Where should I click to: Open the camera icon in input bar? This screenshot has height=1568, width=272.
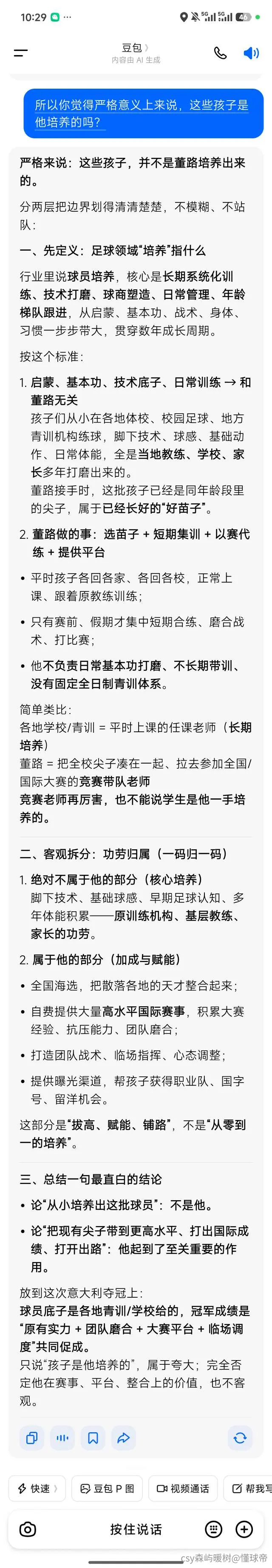point(28,1529)
